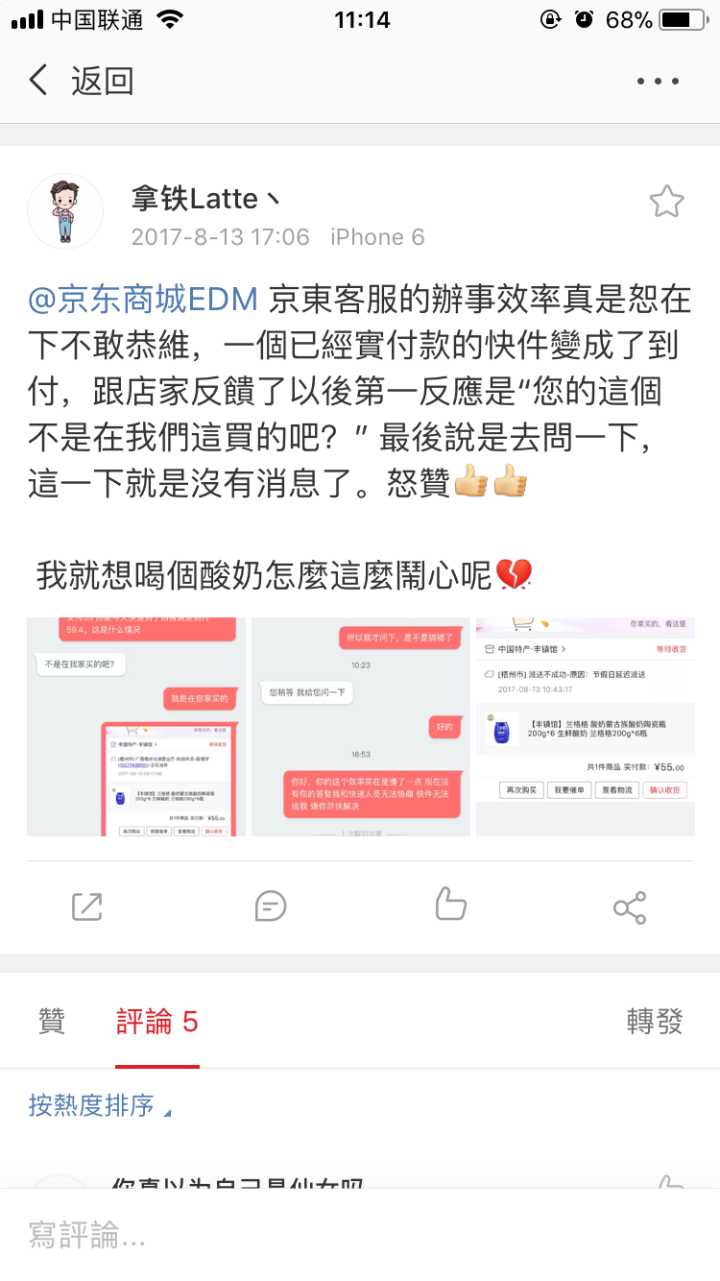Go back using the 返回 button
720x1281 pixels.
point(82,81)
